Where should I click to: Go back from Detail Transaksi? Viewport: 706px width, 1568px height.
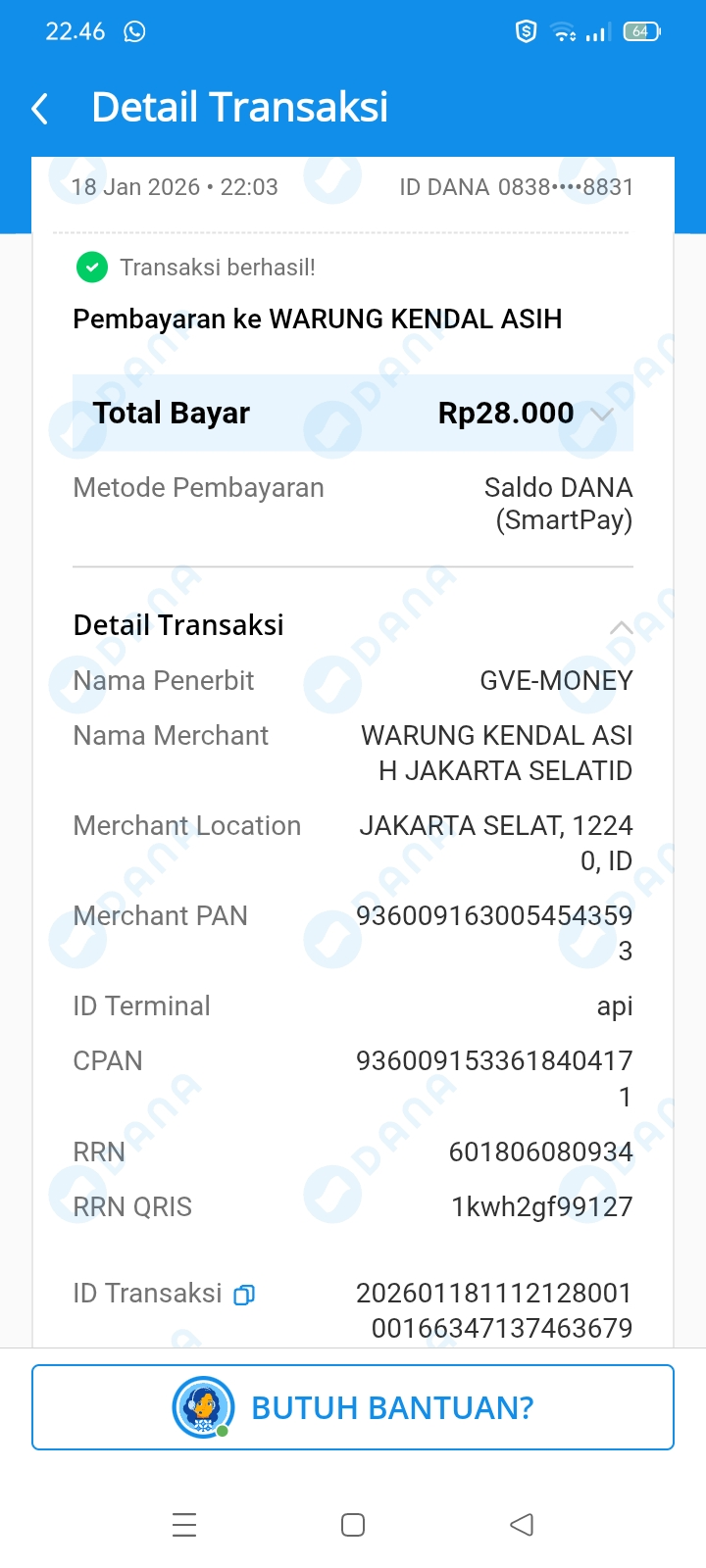(40, 109)
